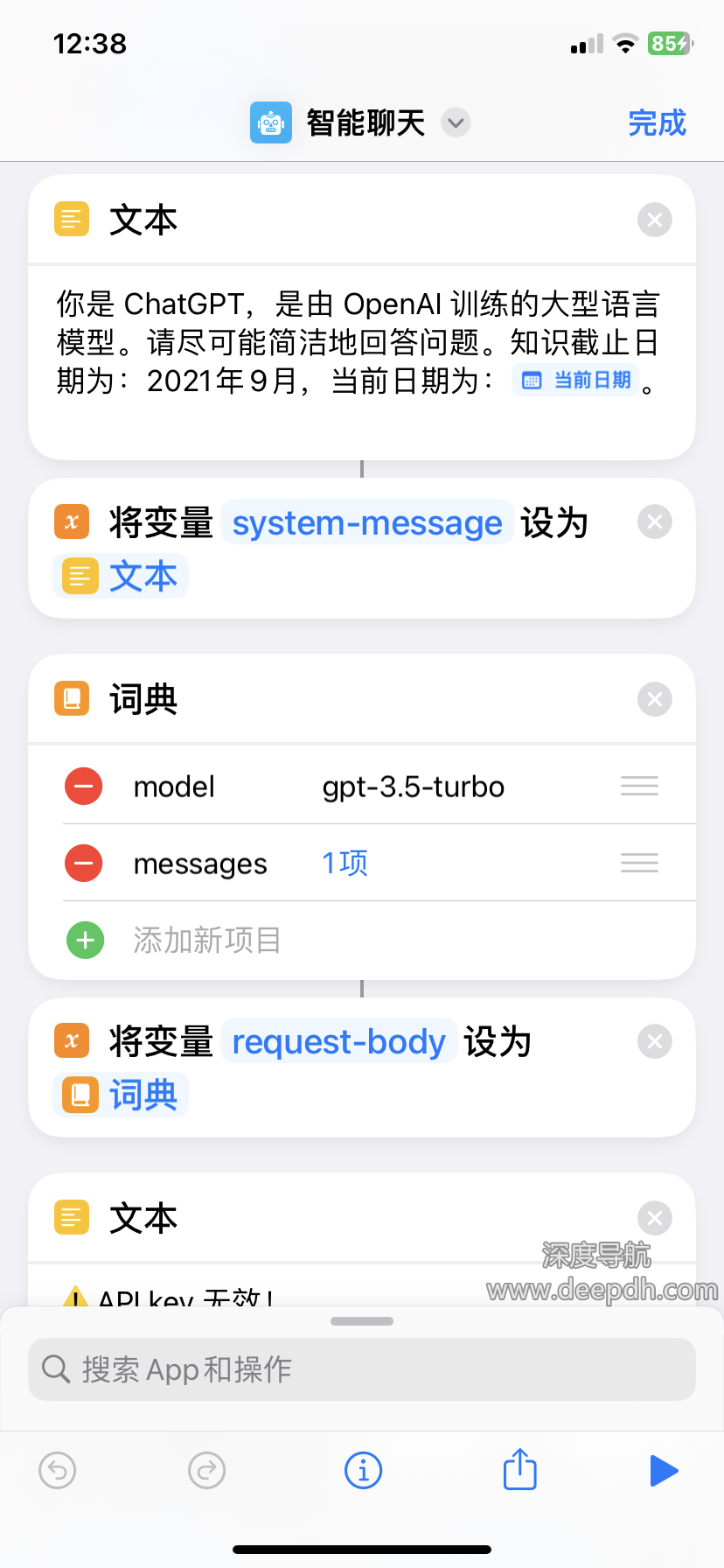Screen dimensions: 724x1568
Task: Remove the messages dictionary entry
Action: click(83, 863)
